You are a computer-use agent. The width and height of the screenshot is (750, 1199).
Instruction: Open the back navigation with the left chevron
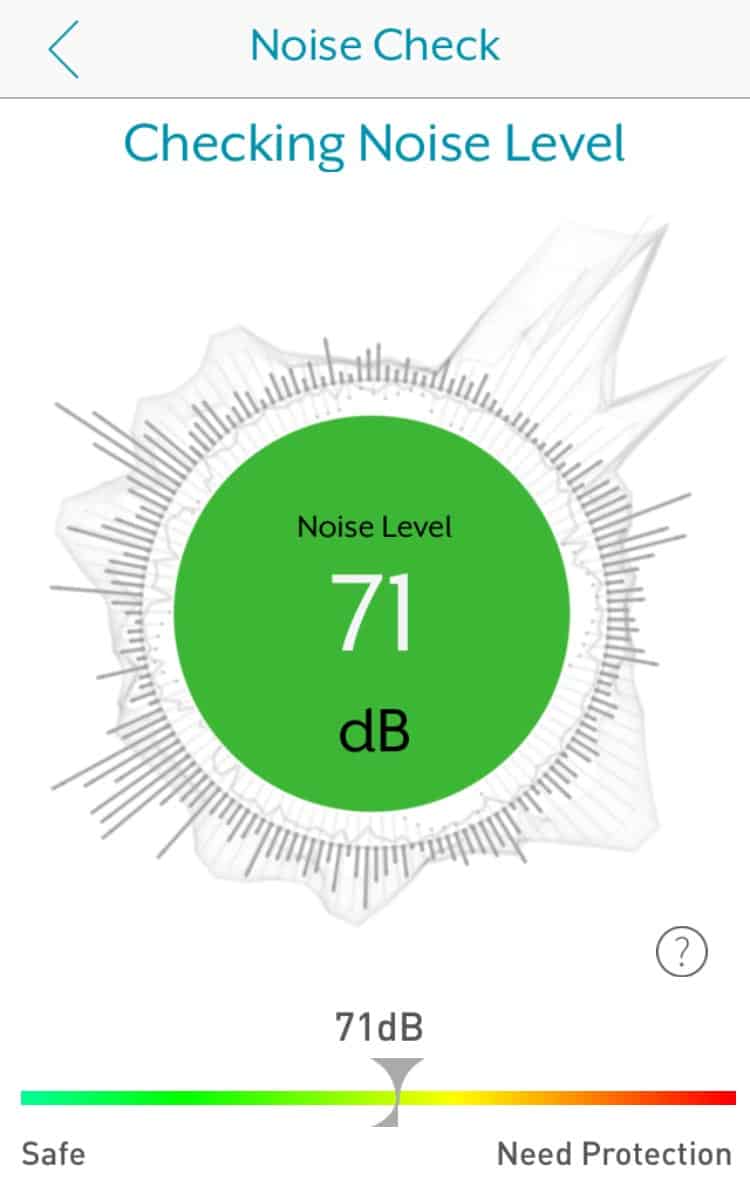coord(64,48)
